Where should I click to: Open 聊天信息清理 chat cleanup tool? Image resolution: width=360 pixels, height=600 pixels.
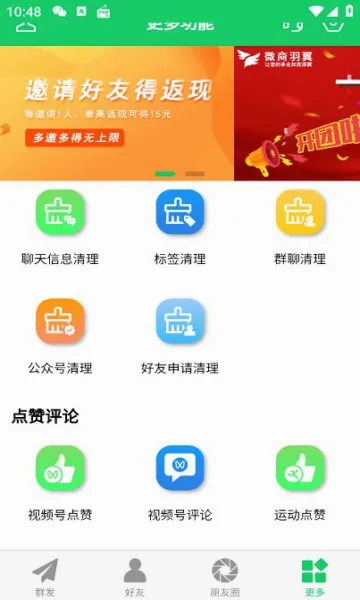pos(60,227)
